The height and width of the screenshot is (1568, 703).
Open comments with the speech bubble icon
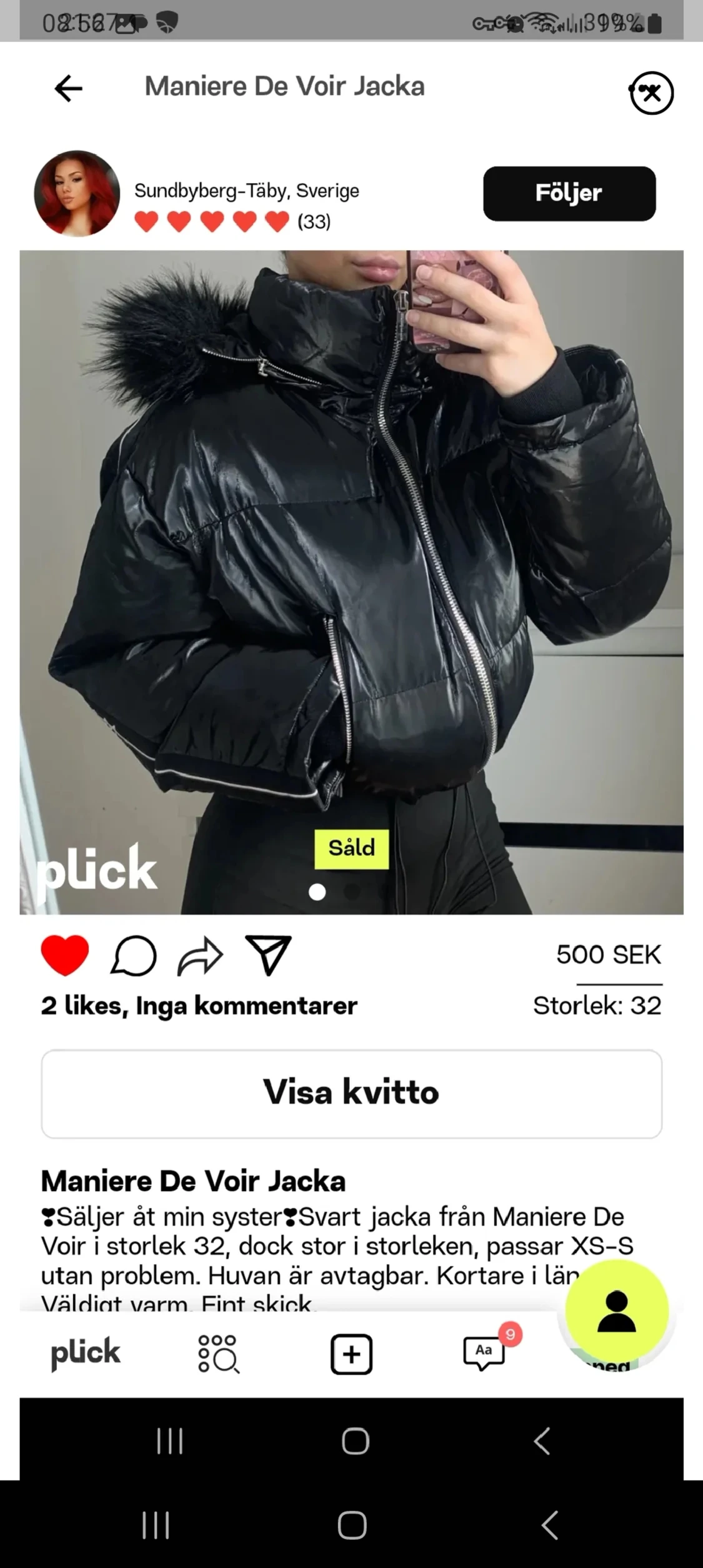point(133,955)
